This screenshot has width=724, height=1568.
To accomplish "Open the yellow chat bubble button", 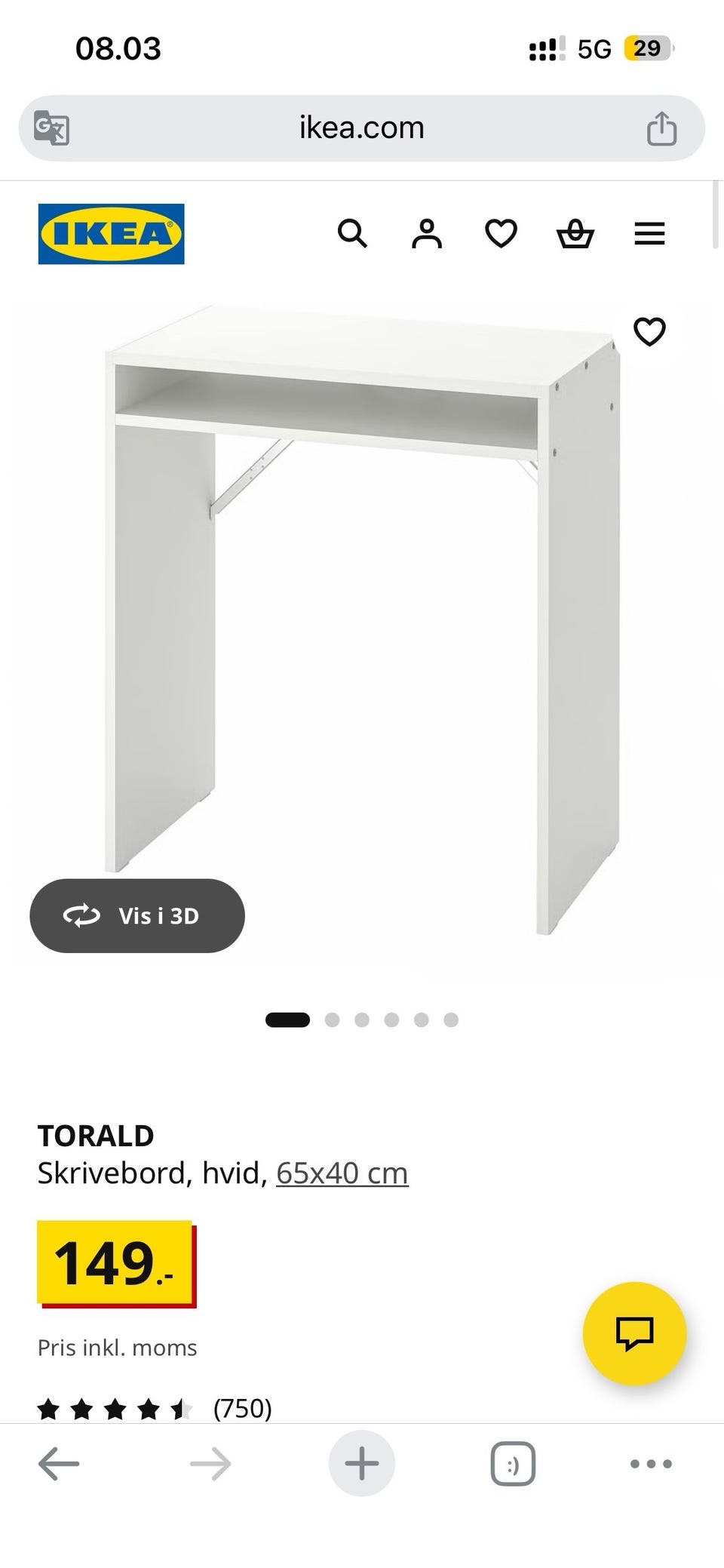I will (634, 1333).
